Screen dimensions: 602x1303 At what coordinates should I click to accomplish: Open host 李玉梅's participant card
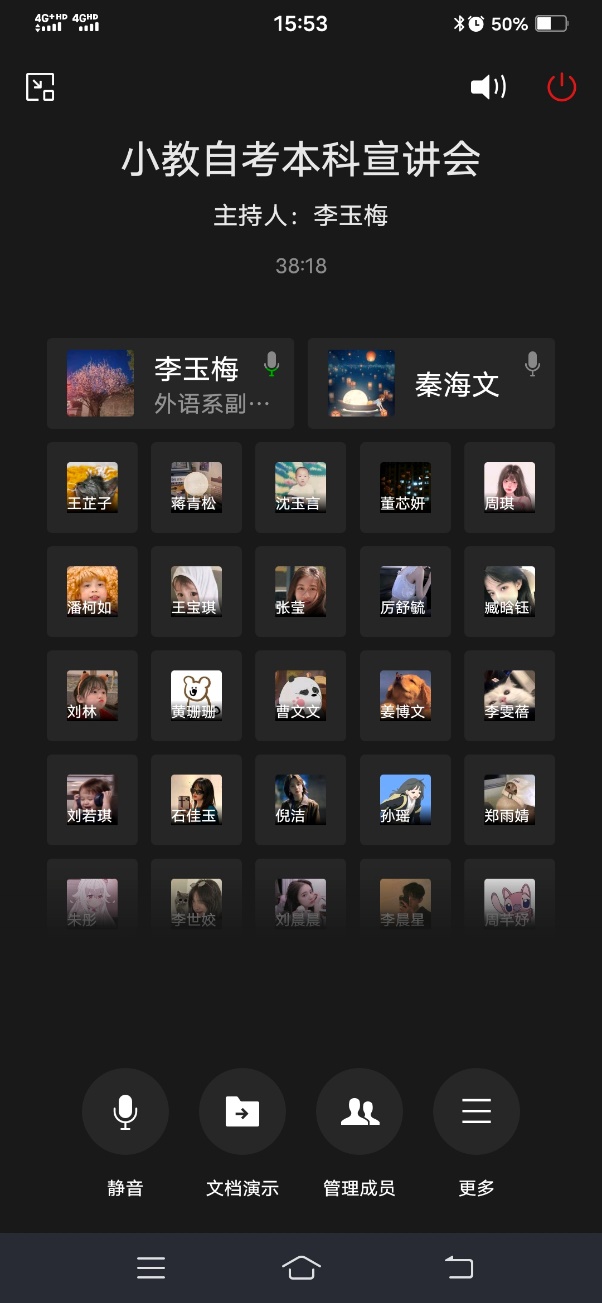tap(170, 383)
